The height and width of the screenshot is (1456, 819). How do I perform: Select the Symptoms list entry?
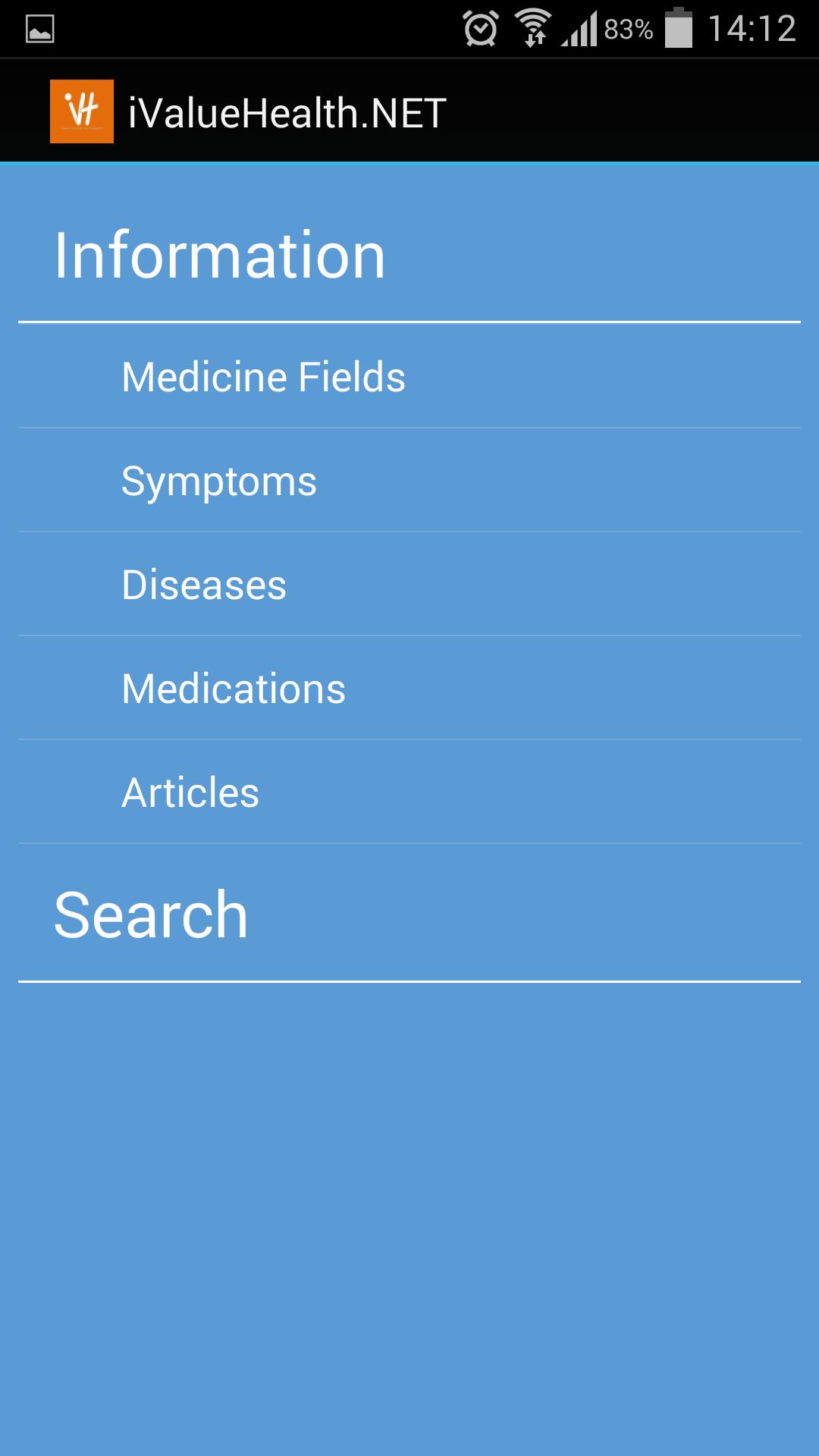click(220, 480)
